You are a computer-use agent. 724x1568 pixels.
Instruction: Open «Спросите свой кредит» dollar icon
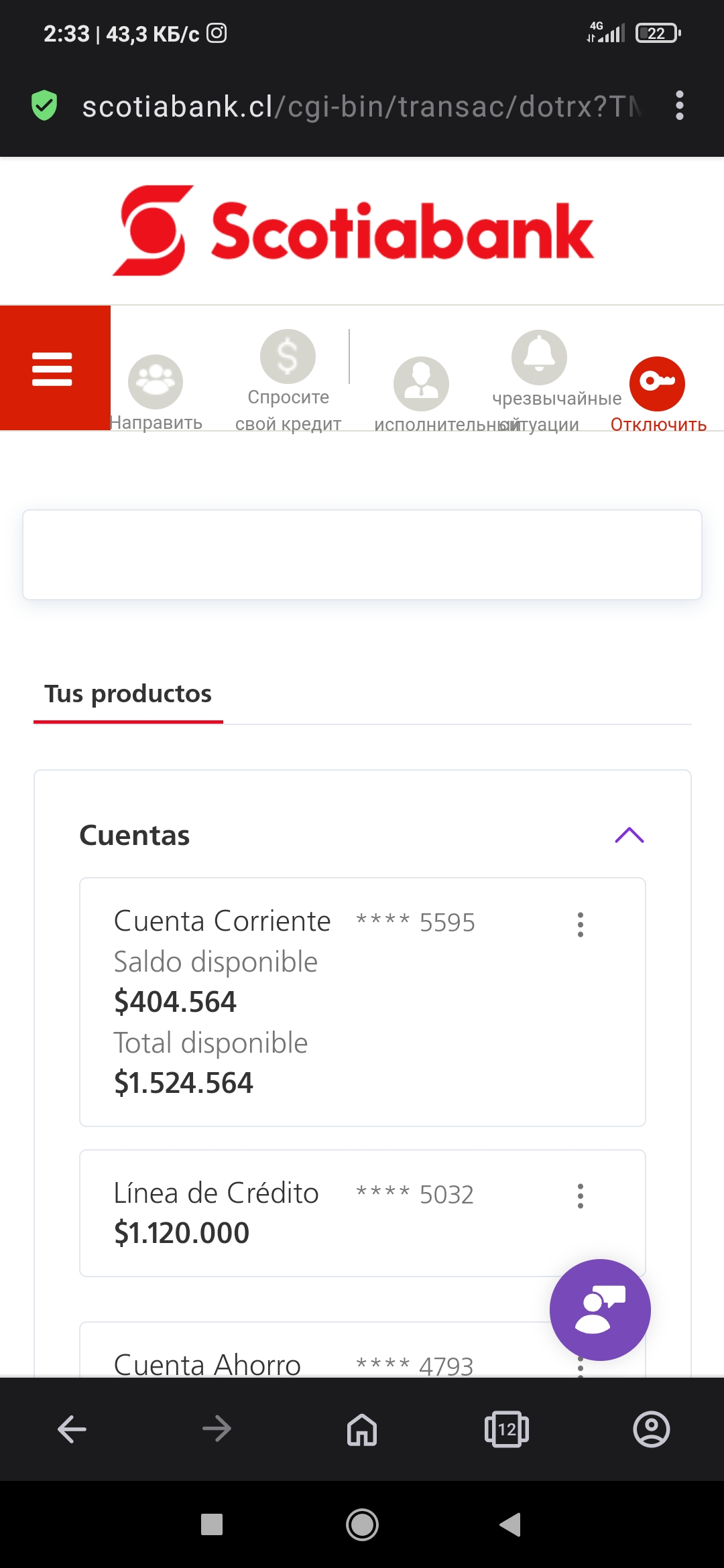click(287, 355)
